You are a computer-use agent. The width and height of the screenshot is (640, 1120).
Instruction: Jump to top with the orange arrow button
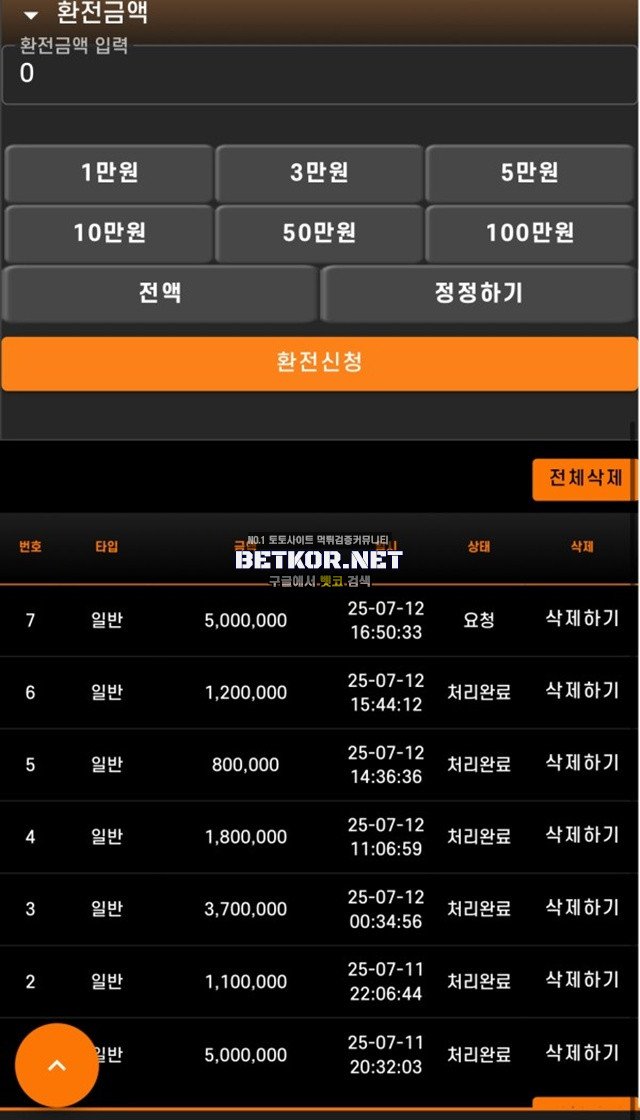pyautogui.click(x=57, y=1065)
